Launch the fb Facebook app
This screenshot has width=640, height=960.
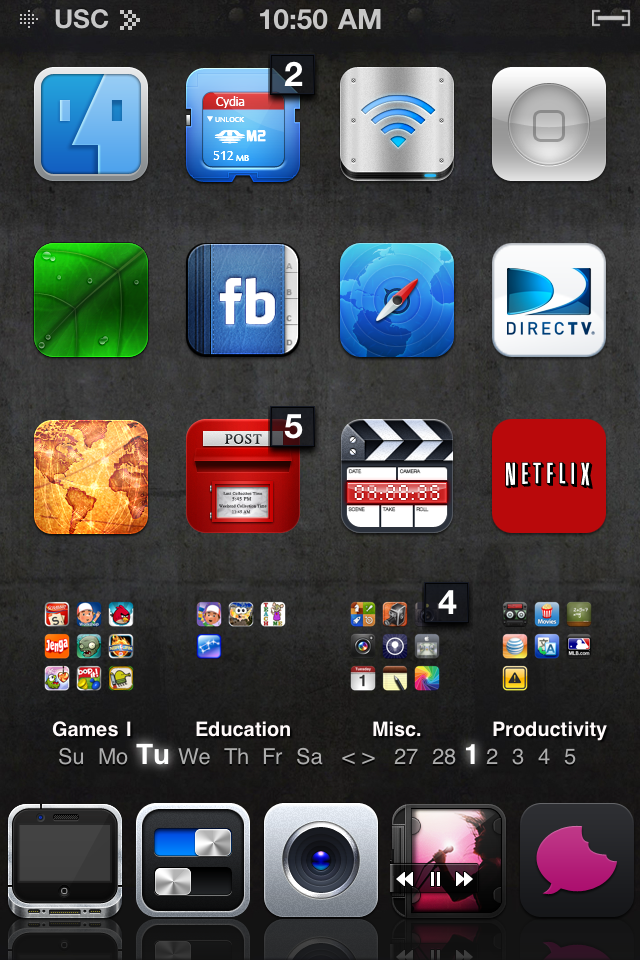[x=243, y=300]
